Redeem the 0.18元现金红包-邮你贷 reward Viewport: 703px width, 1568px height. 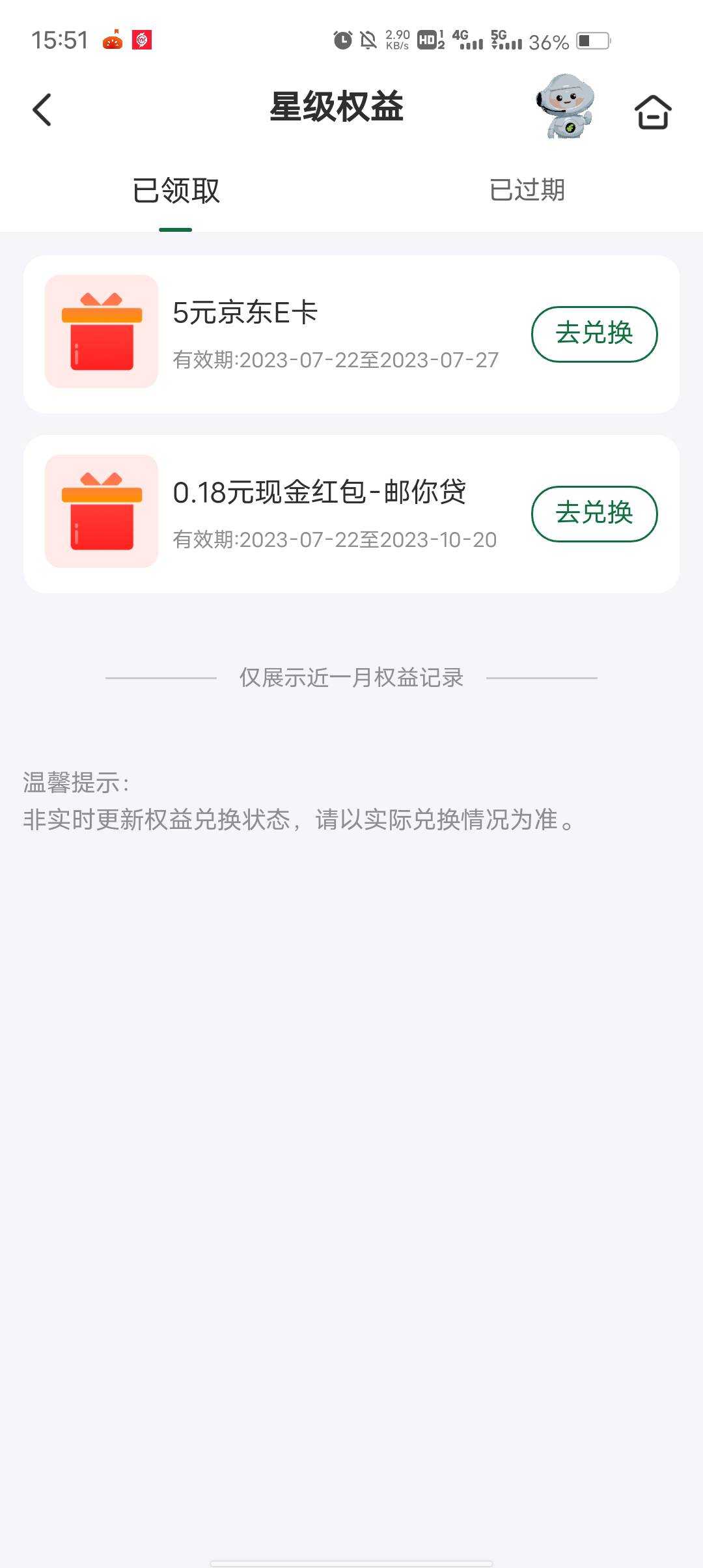point(594,513)
